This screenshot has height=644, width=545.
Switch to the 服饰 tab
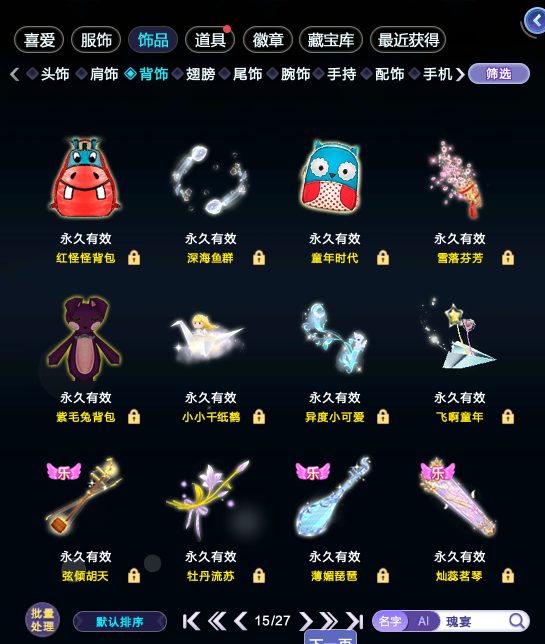coord(96,40)
